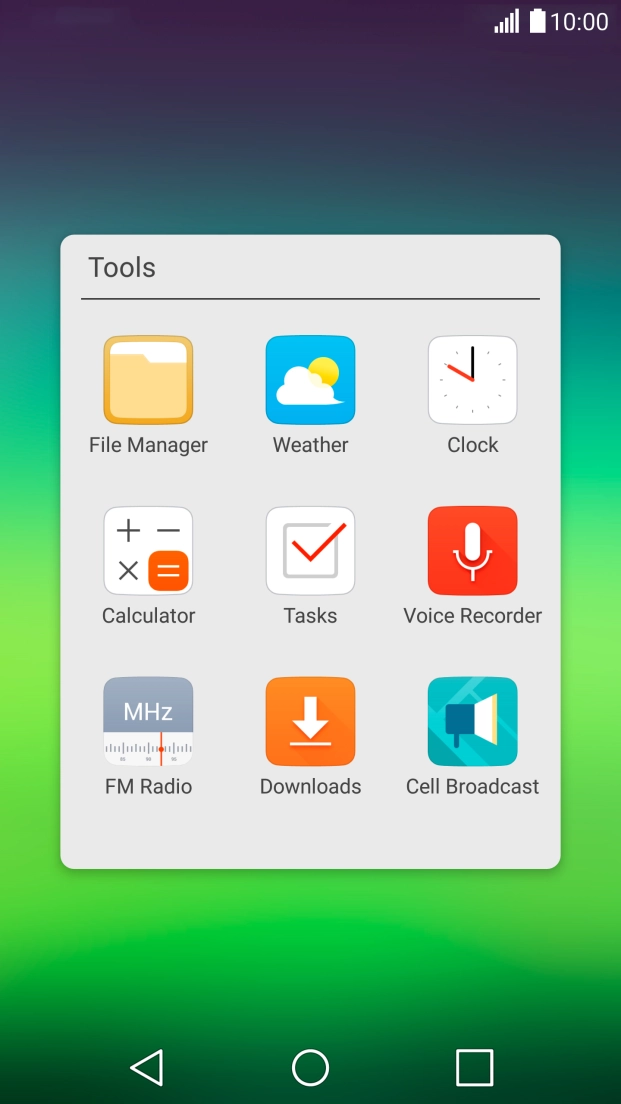Image resolution: width=621 pixels, height=1104 pixels.
Task: Open Cell Broadcast
Action: click(472, 722)
